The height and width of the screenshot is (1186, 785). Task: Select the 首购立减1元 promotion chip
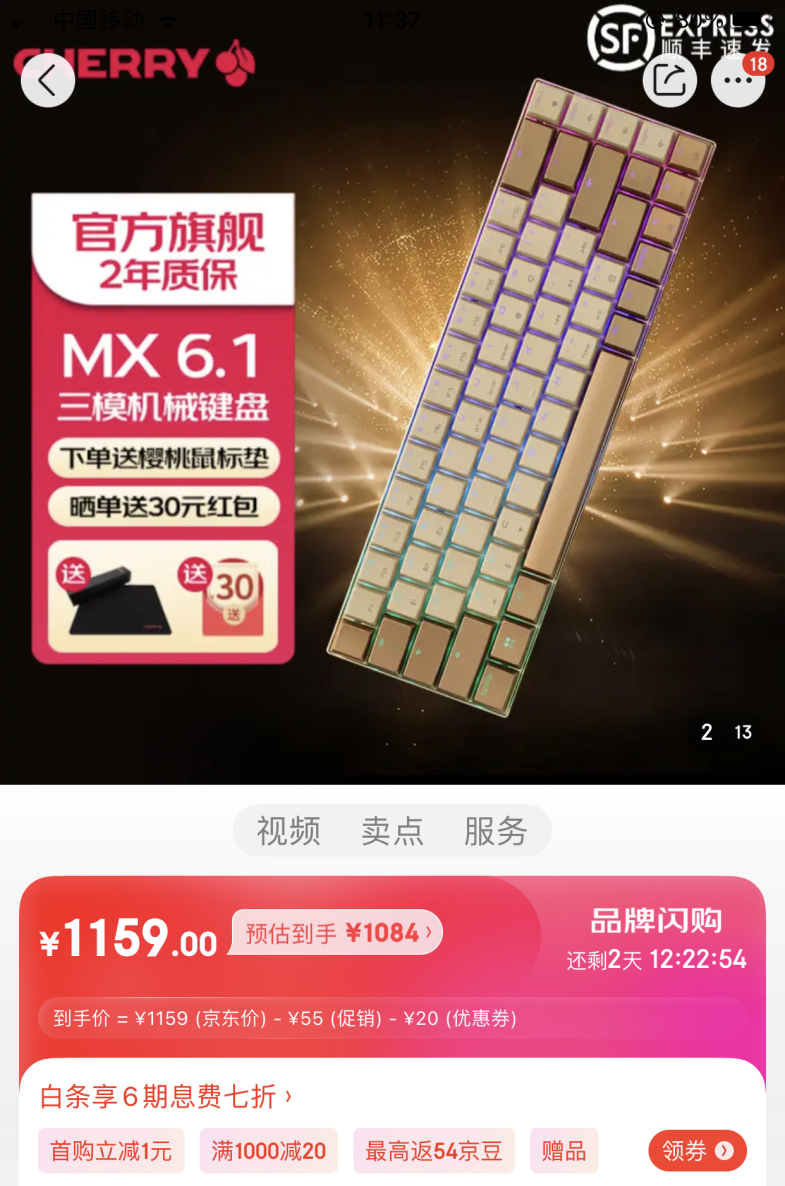[111, 1151]
